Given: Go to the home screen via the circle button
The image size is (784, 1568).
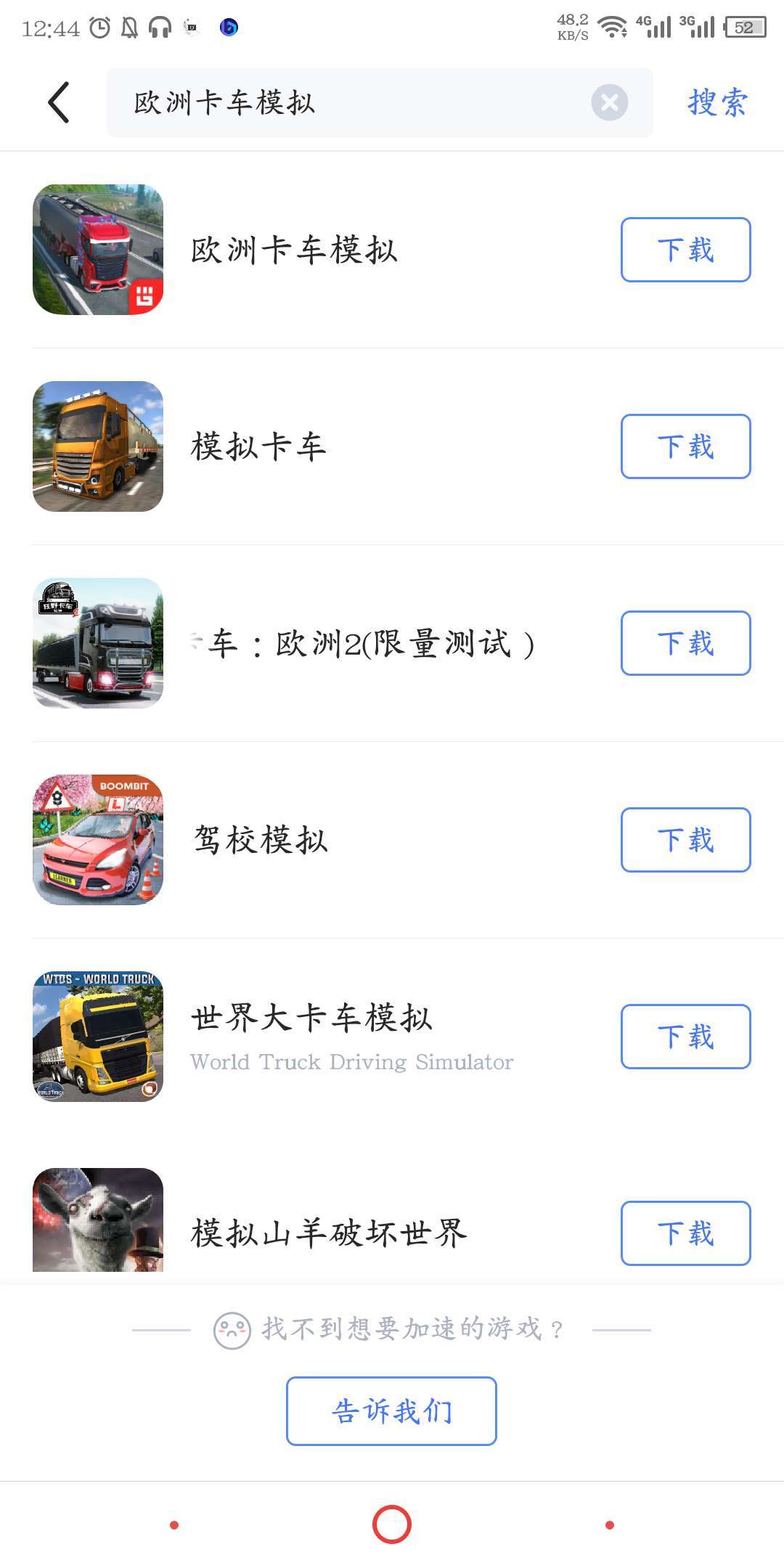Looking at the screenshot, I should coord(392,1524).
